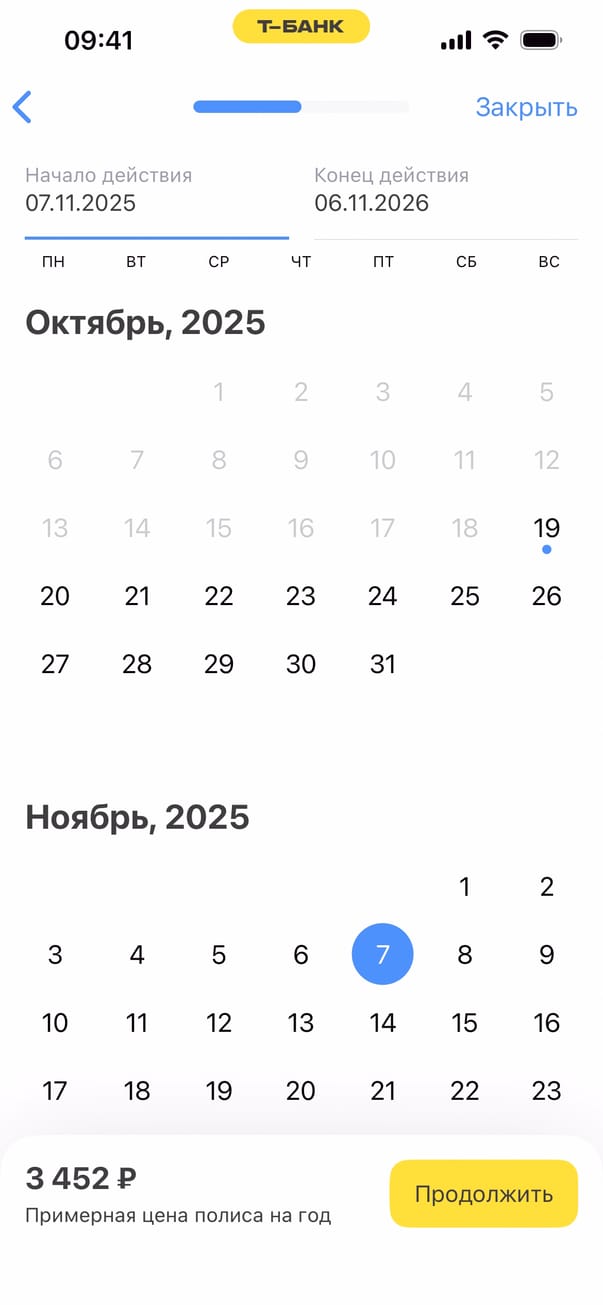Select November 10 as the date
The width and height of the screenshot is (603, 1305).
(55, 1022)
